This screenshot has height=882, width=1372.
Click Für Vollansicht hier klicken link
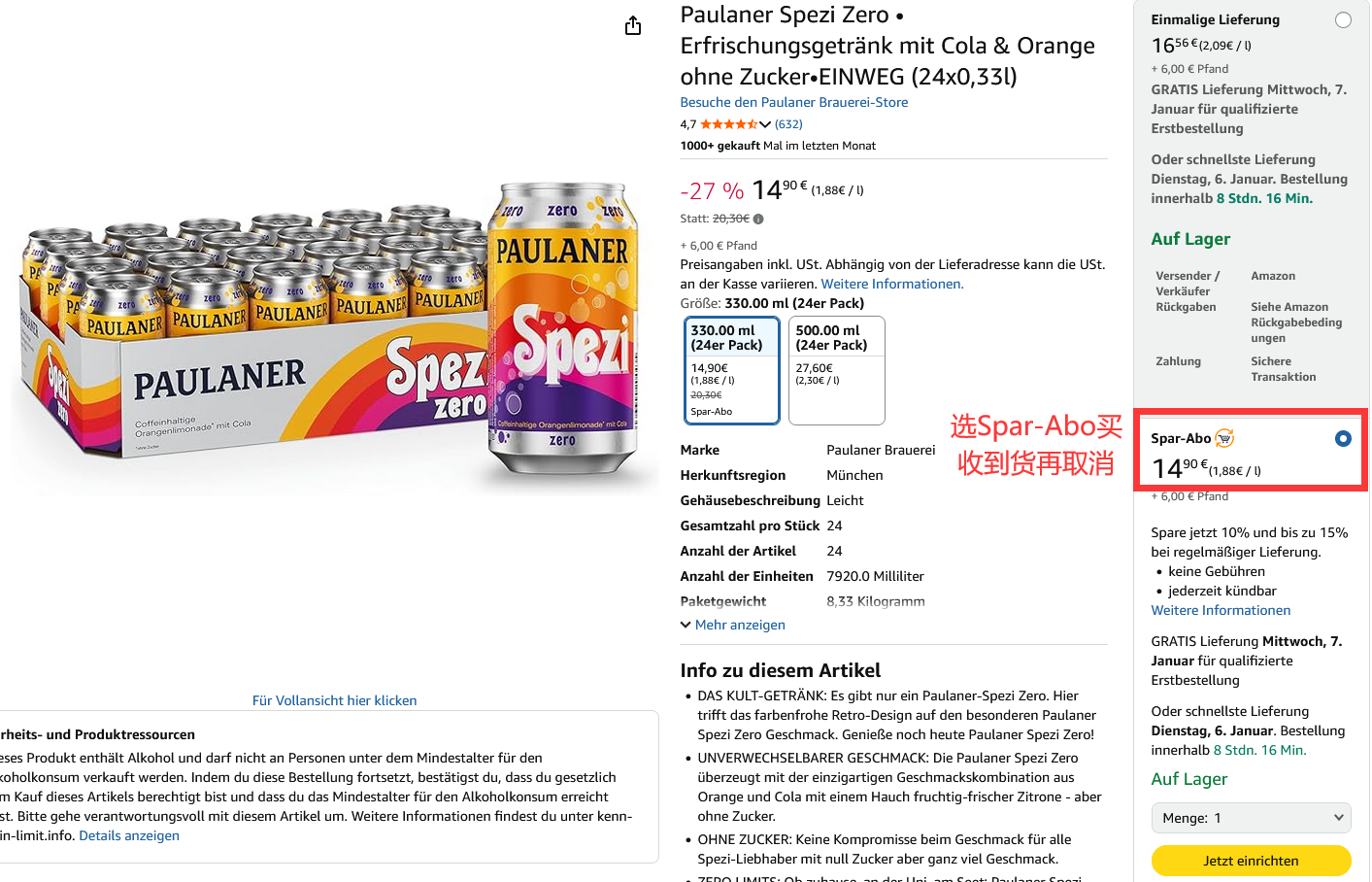coord(334,700)
